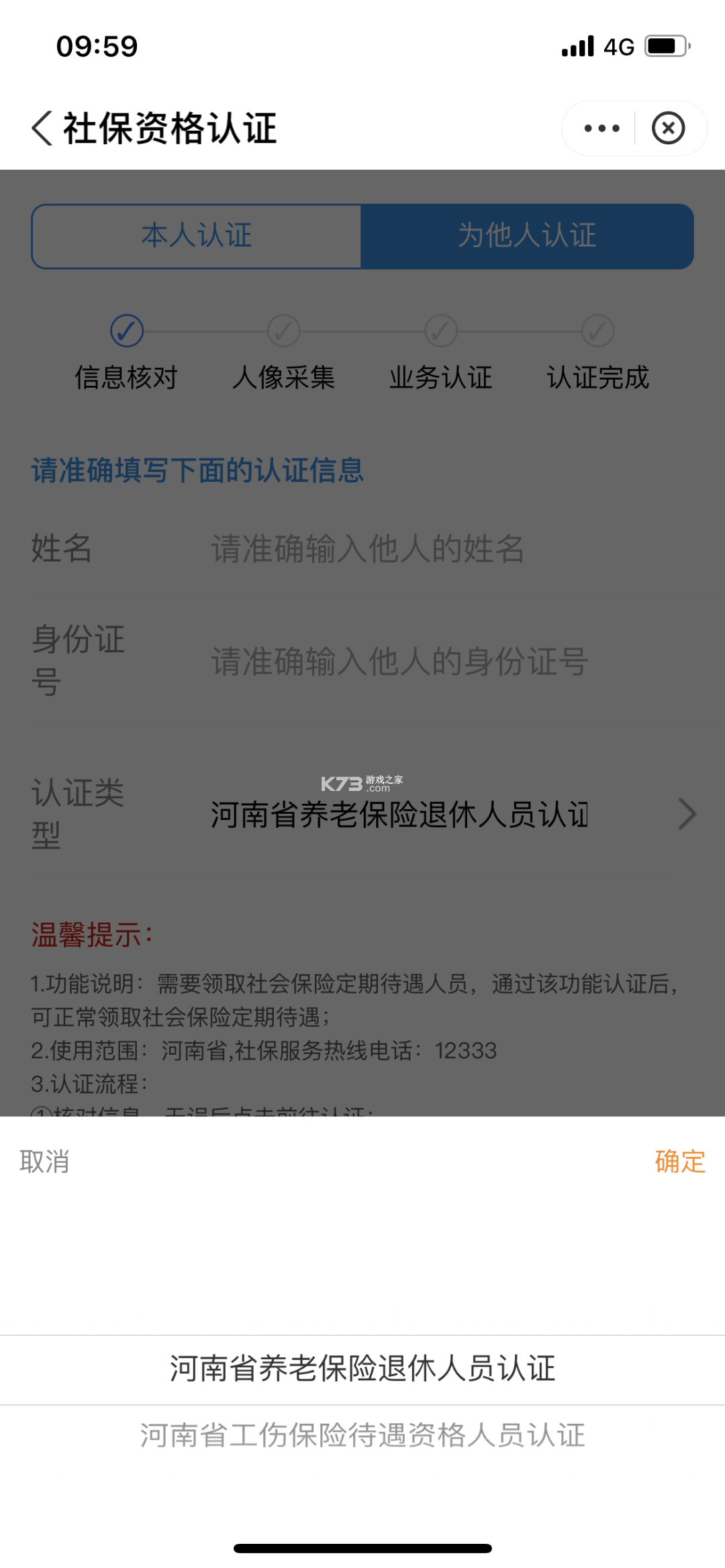Select 河南省养老保险退休人员认证 in picker

tap(362, 1369)
